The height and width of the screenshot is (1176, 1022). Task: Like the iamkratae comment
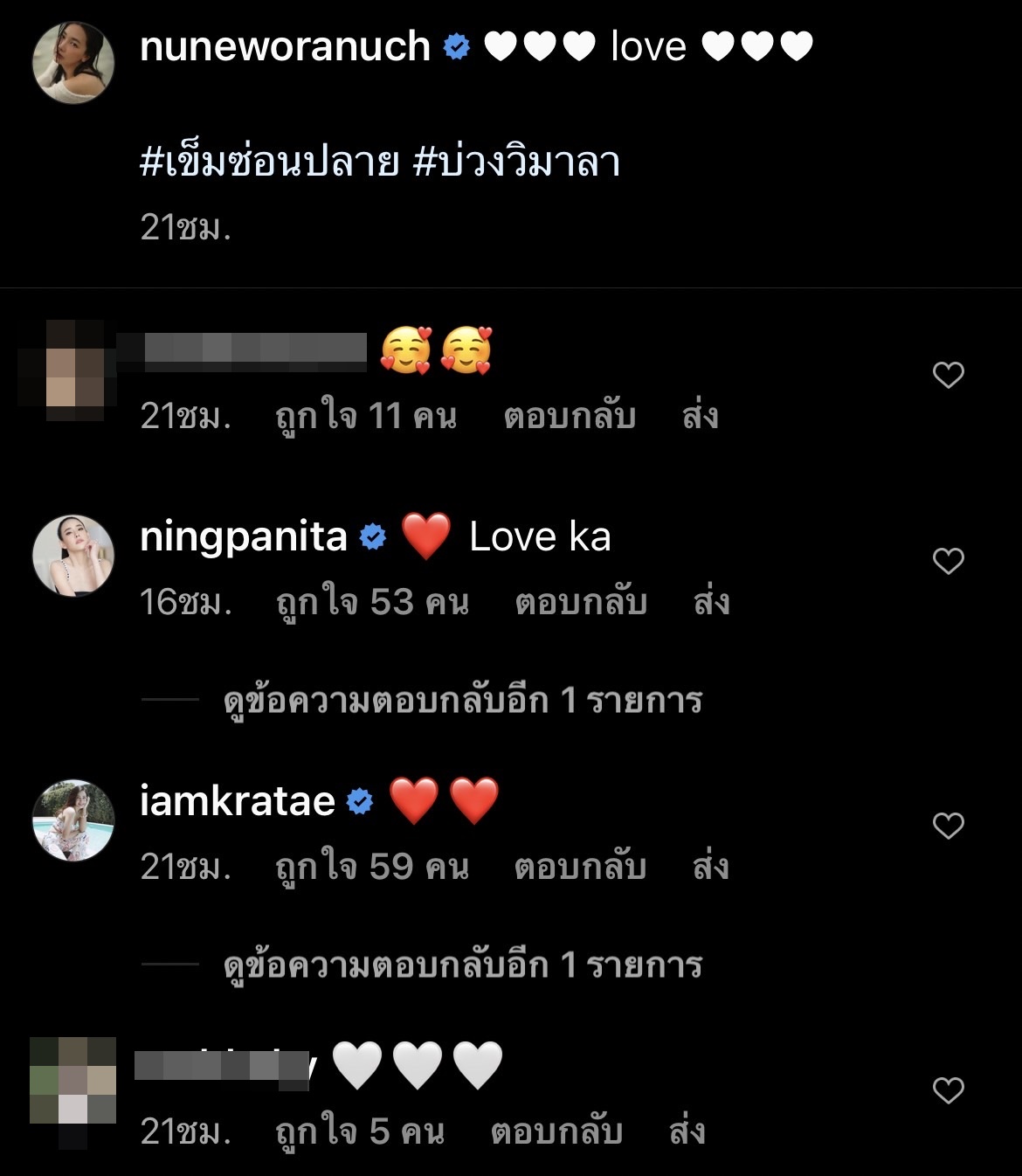click(x=948, y=826)
